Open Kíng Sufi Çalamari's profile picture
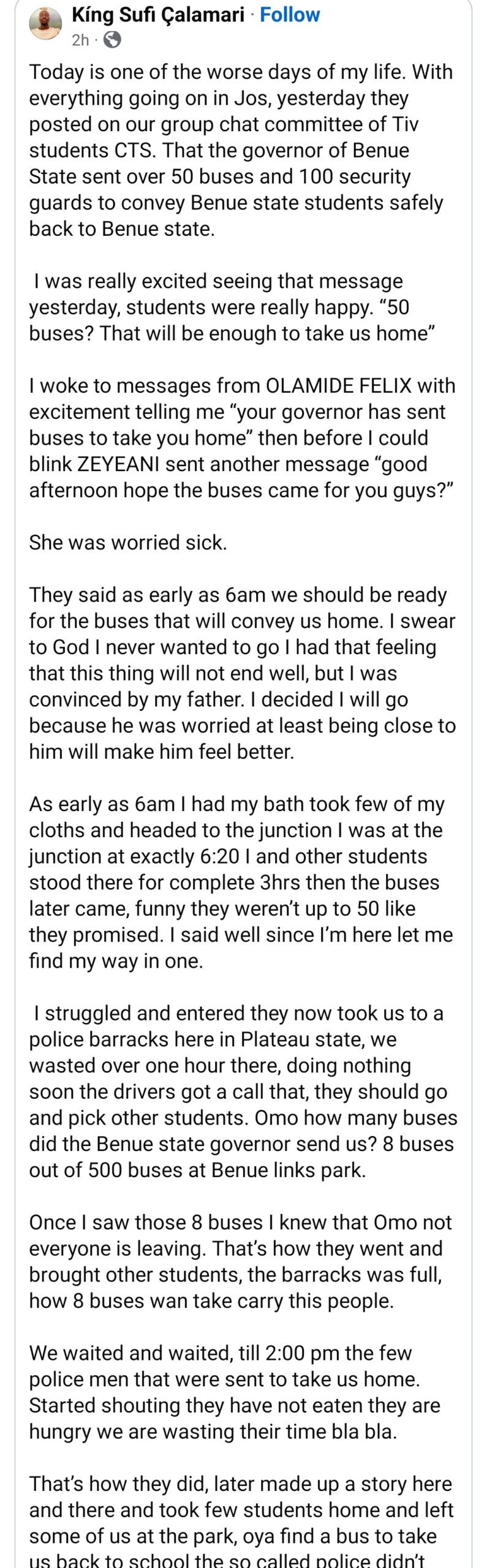This screenshot has height=1568, width=487. 45,24
